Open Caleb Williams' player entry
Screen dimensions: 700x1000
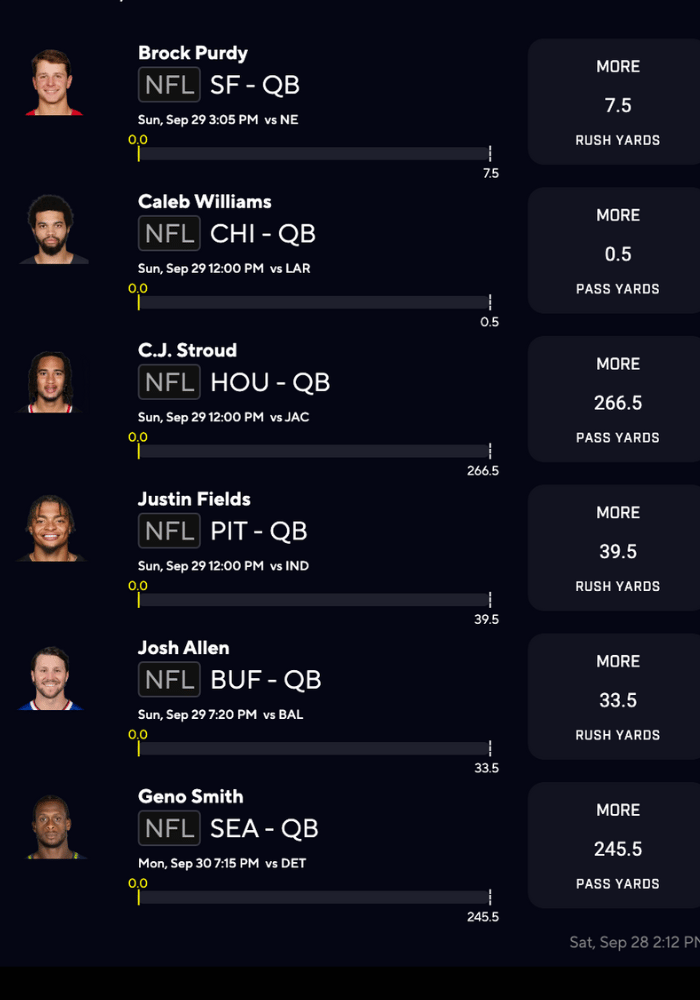point(204,202)
